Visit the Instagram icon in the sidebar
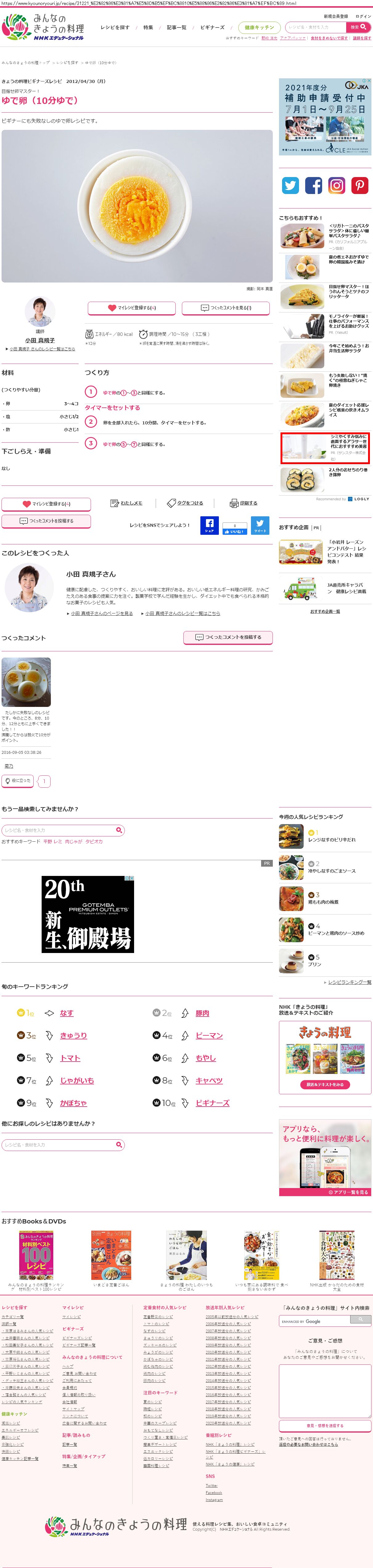The height and width of the screenshot is (1568, 373). (x=337, y=185)
